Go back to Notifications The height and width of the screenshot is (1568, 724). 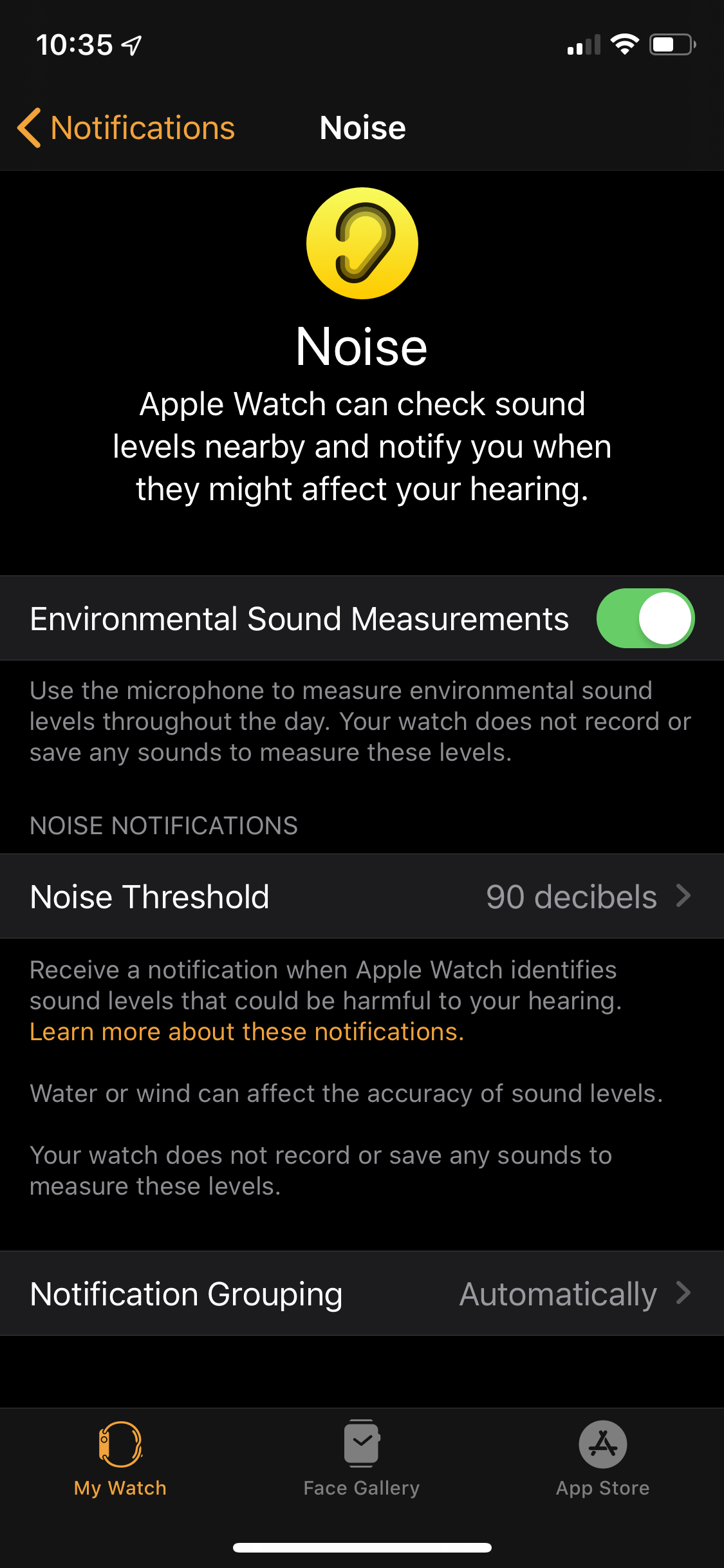click(x=126, y=127)
